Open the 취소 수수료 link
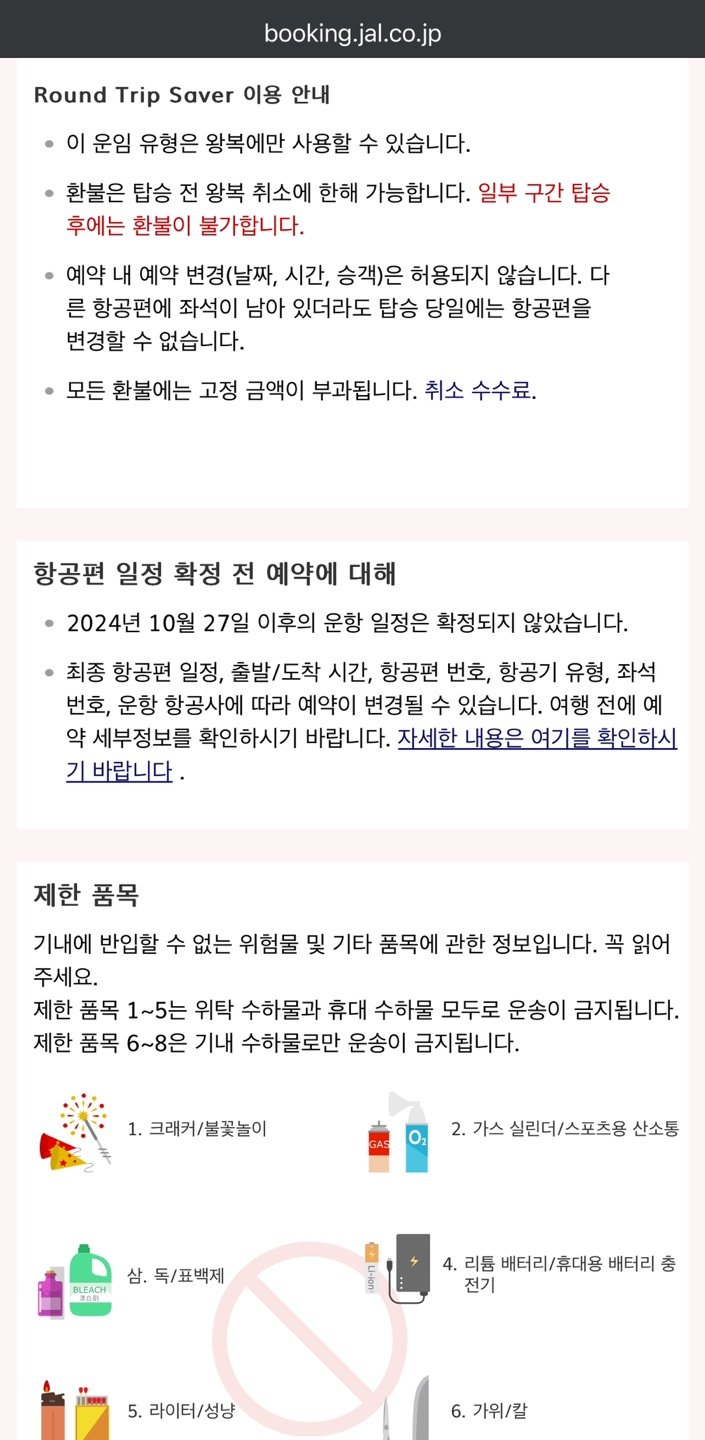This screenshot has height=1440, width=705. pyautogui.click(x=477, y=390)
